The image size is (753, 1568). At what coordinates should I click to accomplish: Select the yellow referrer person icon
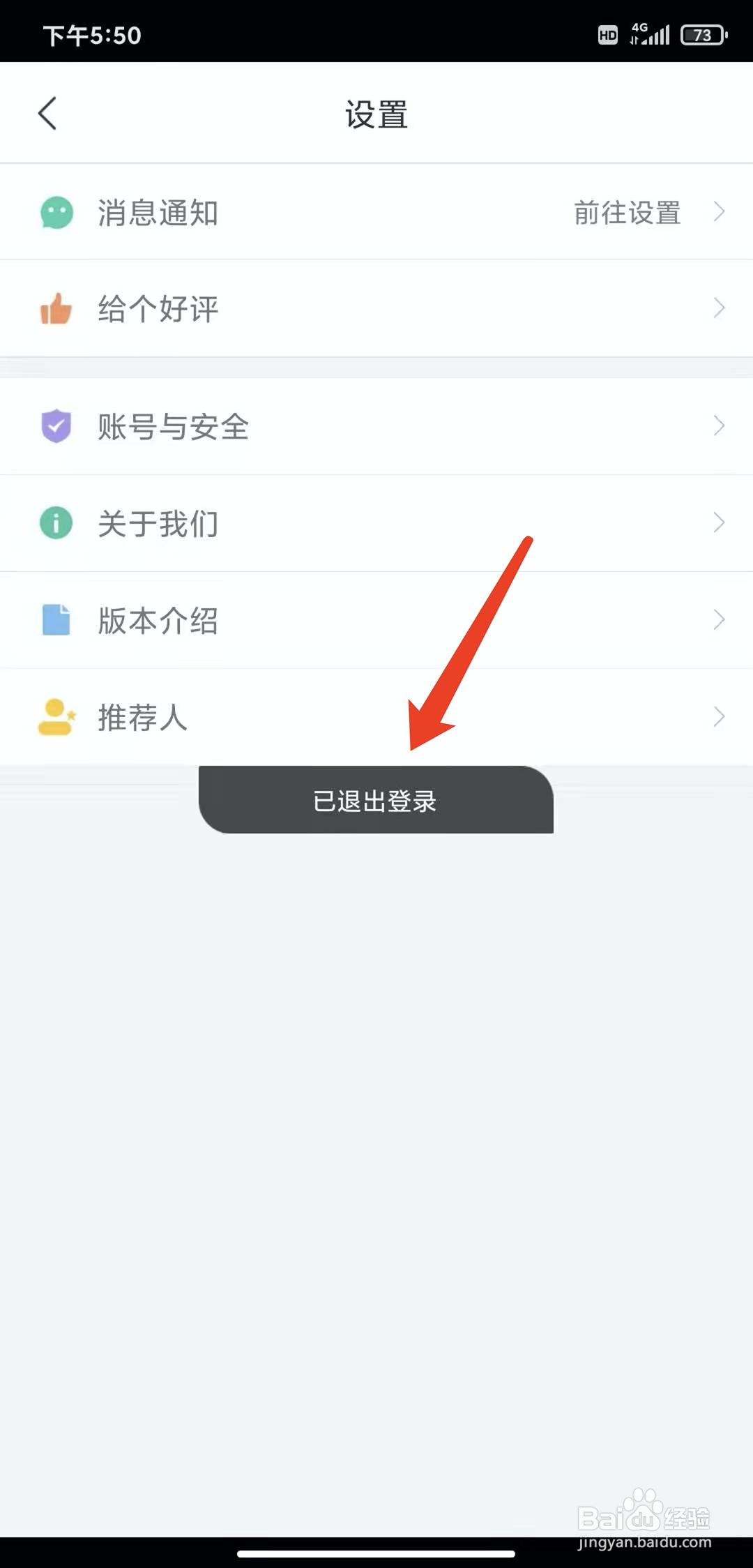pos(56,716)
